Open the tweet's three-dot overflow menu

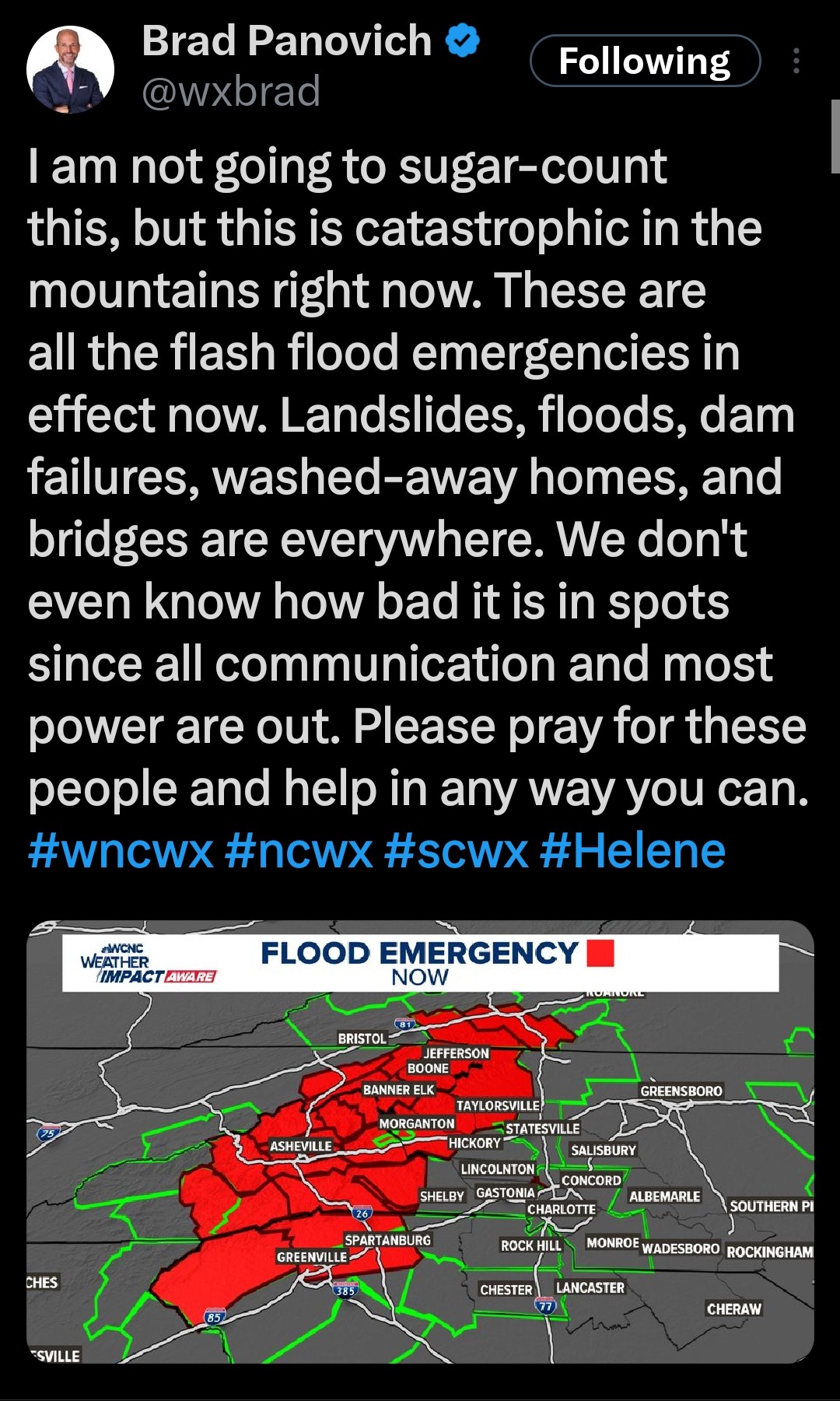[796, 61]
